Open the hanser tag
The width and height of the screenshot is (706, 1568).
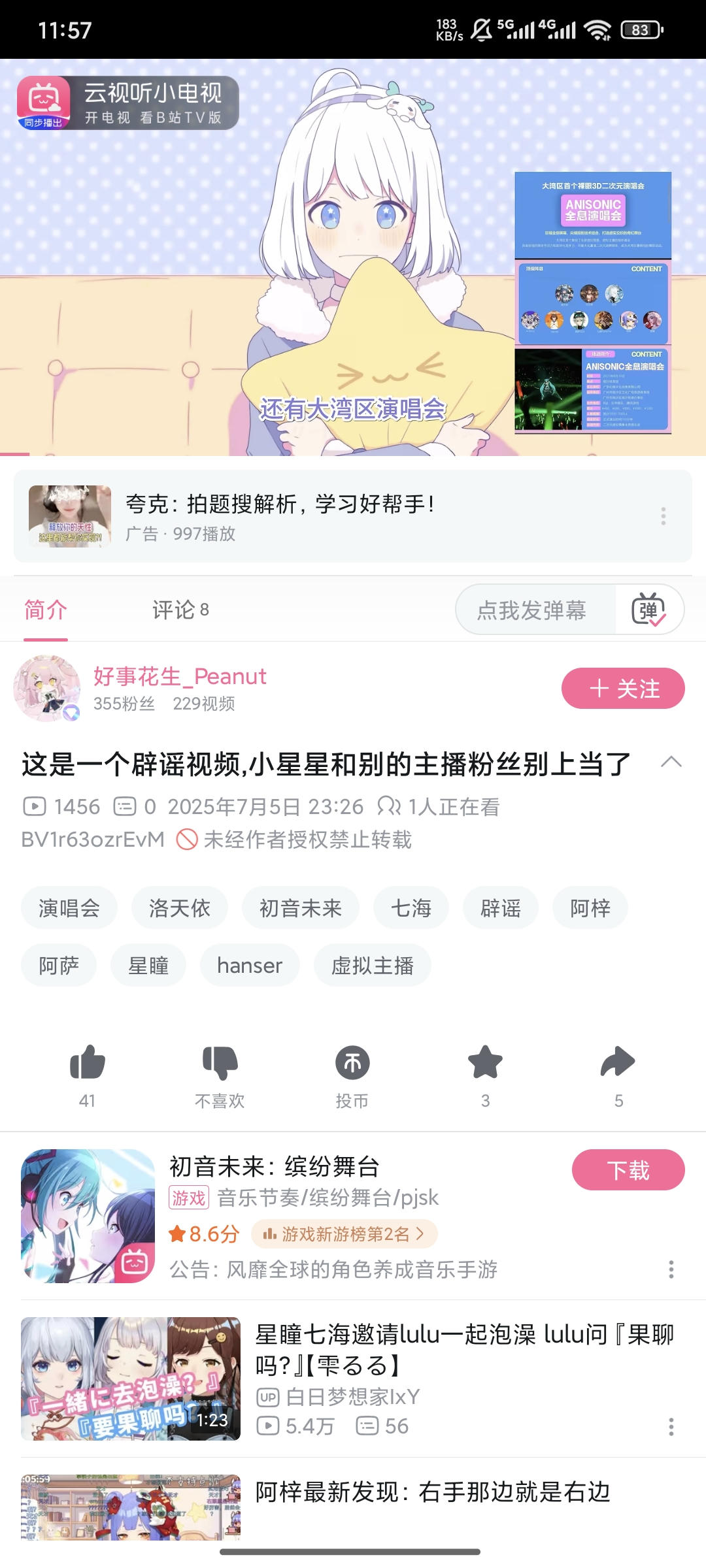[249, 965]
